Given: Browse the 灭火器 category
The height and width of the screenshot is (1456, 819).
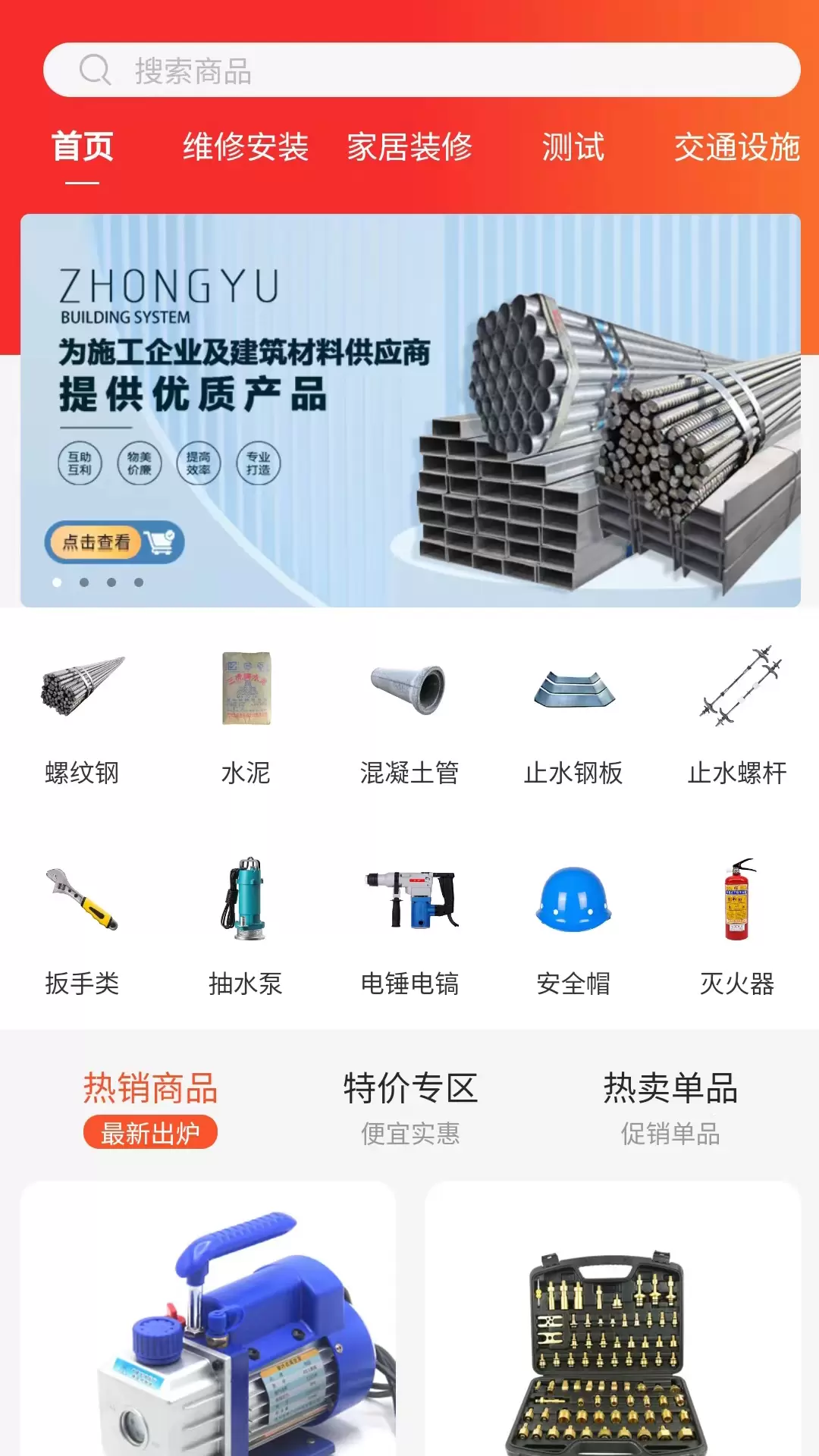Looking at the screenshot, I should pos(737,927).
